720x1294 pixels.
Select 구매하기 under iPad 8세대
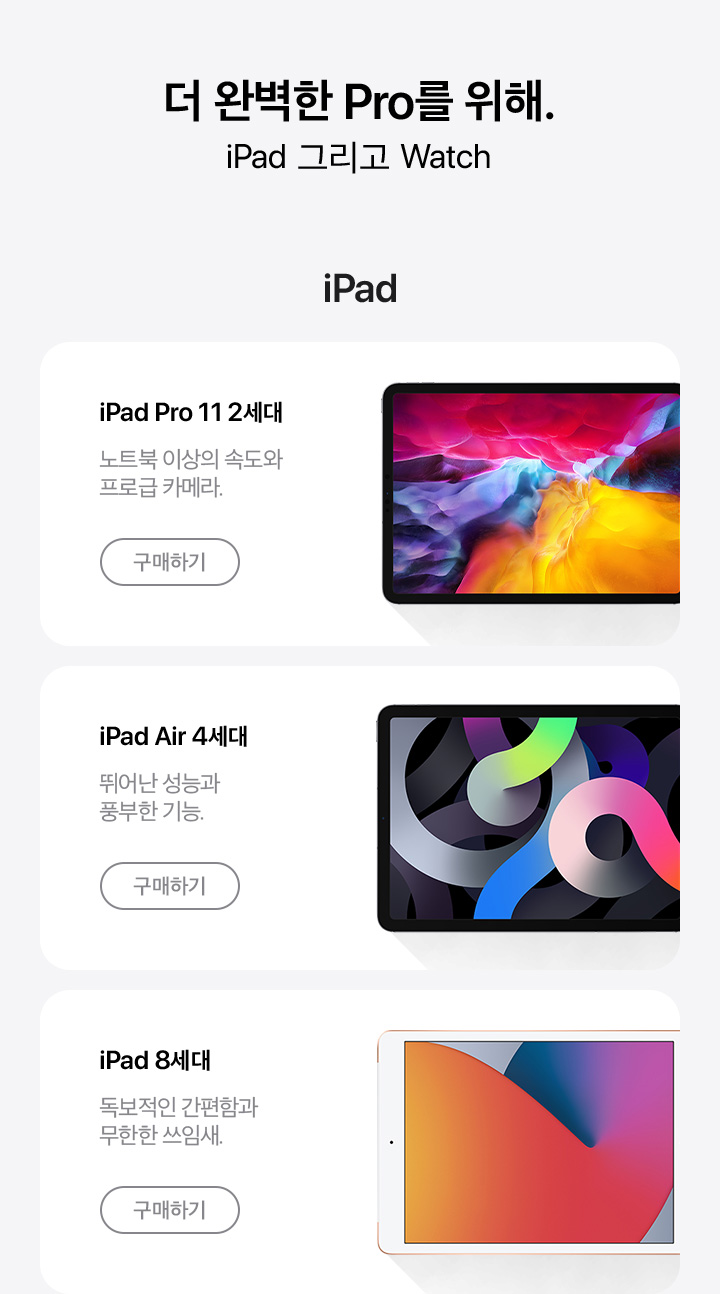tap(170, 1210)
